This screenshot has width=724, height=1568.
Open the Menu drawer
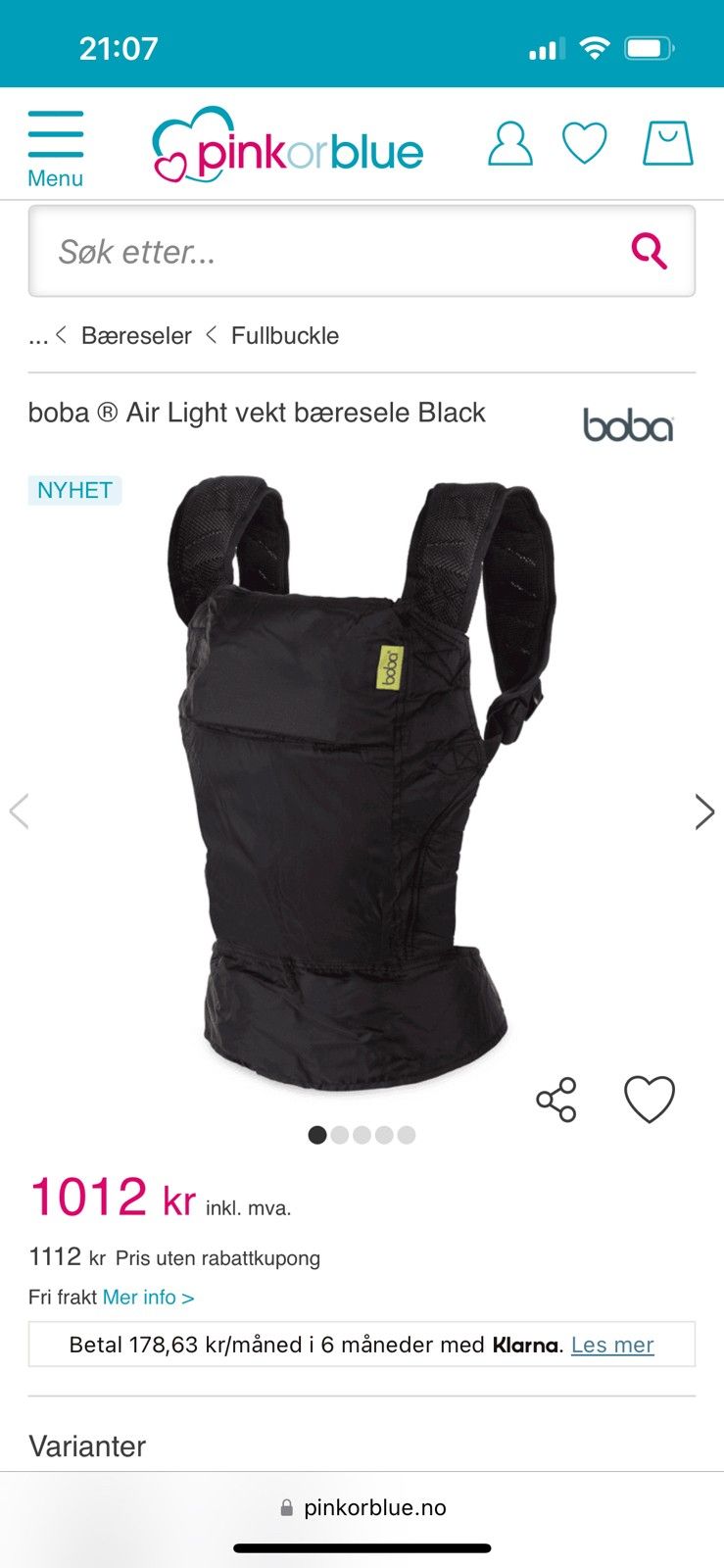(x=55, y=147)
